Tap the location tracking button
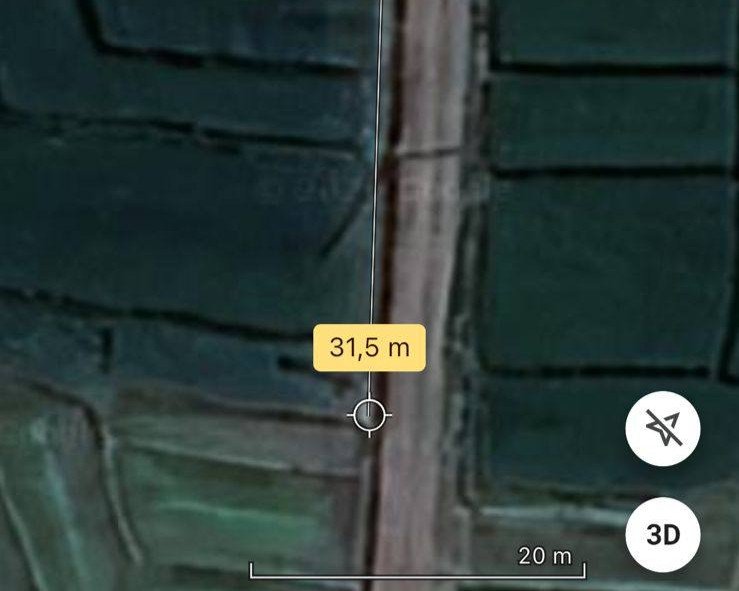Image resolution: width=739 pixels, height=591 pixels. [662, 429]
